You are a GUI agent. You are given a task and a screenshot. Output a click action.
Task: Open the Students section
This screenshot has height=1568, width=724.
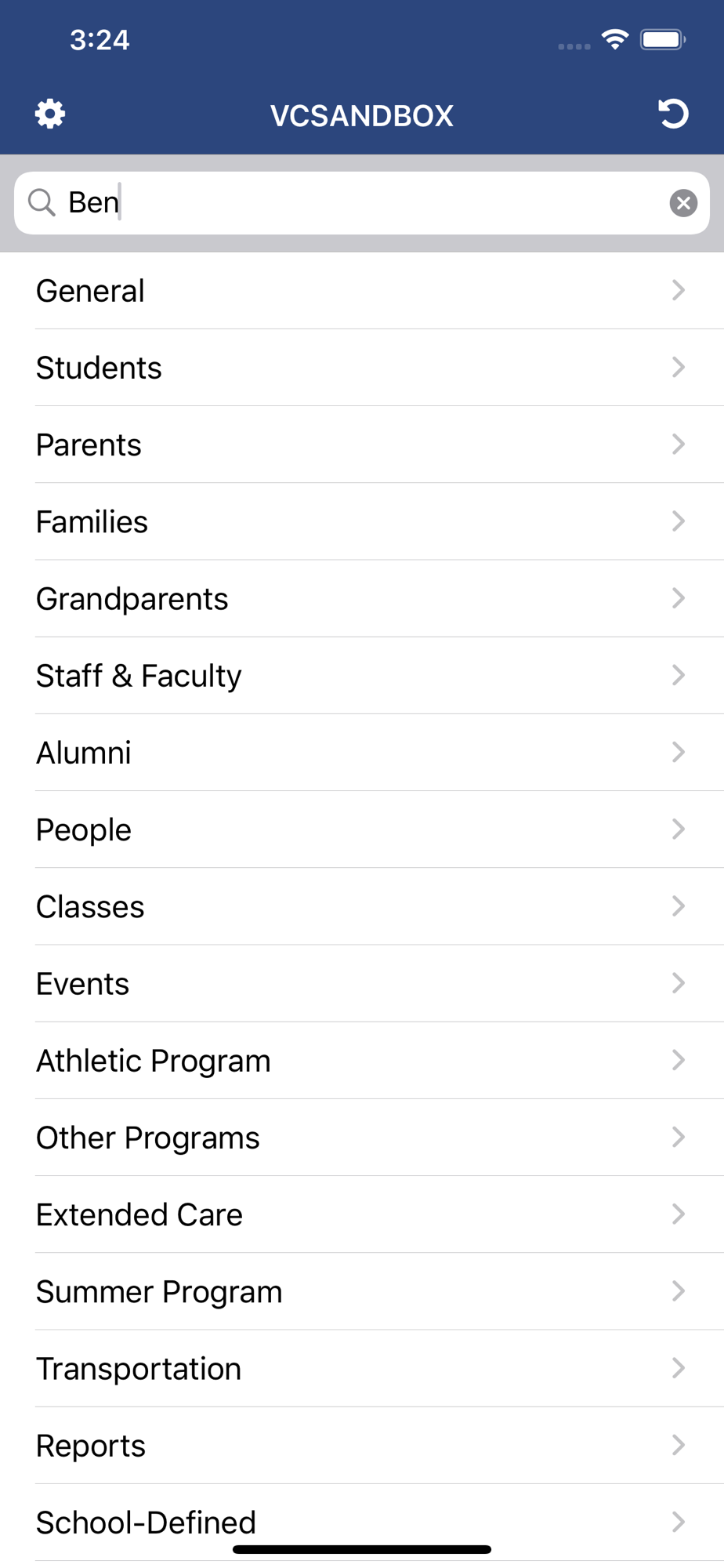[362, 368]
